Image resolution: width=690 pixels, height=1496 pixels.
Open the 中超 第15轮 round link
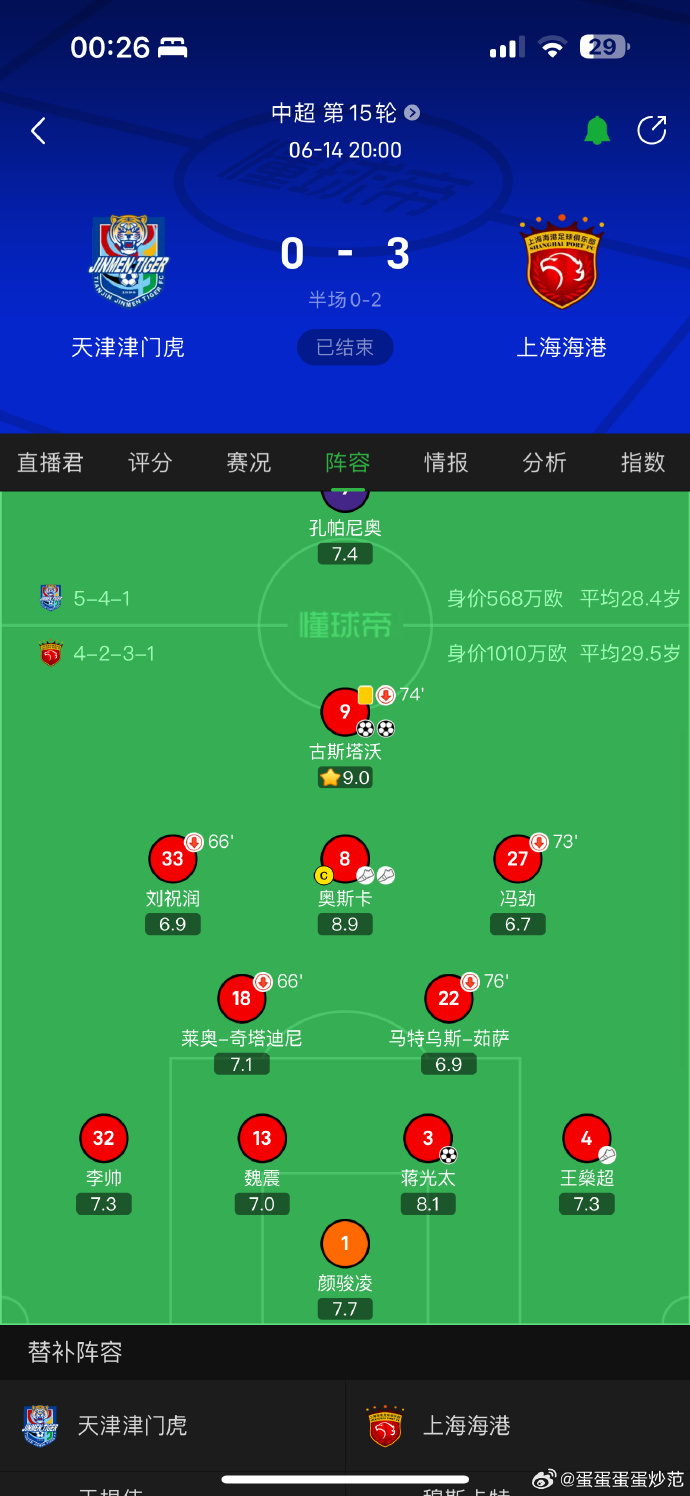point(345,113)
